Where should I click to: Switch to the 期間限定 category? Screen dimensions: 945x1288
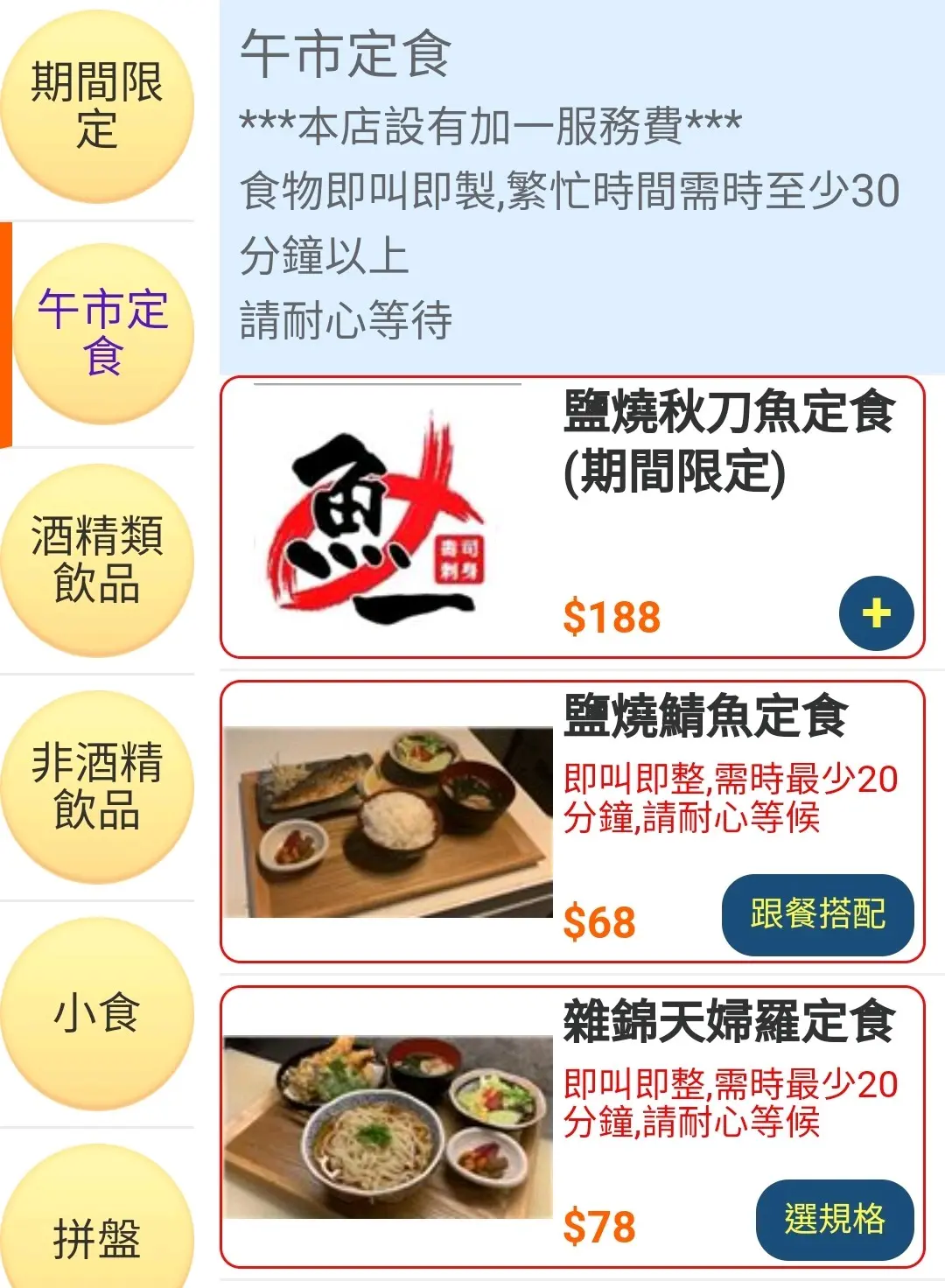click(x=97, y=107)
